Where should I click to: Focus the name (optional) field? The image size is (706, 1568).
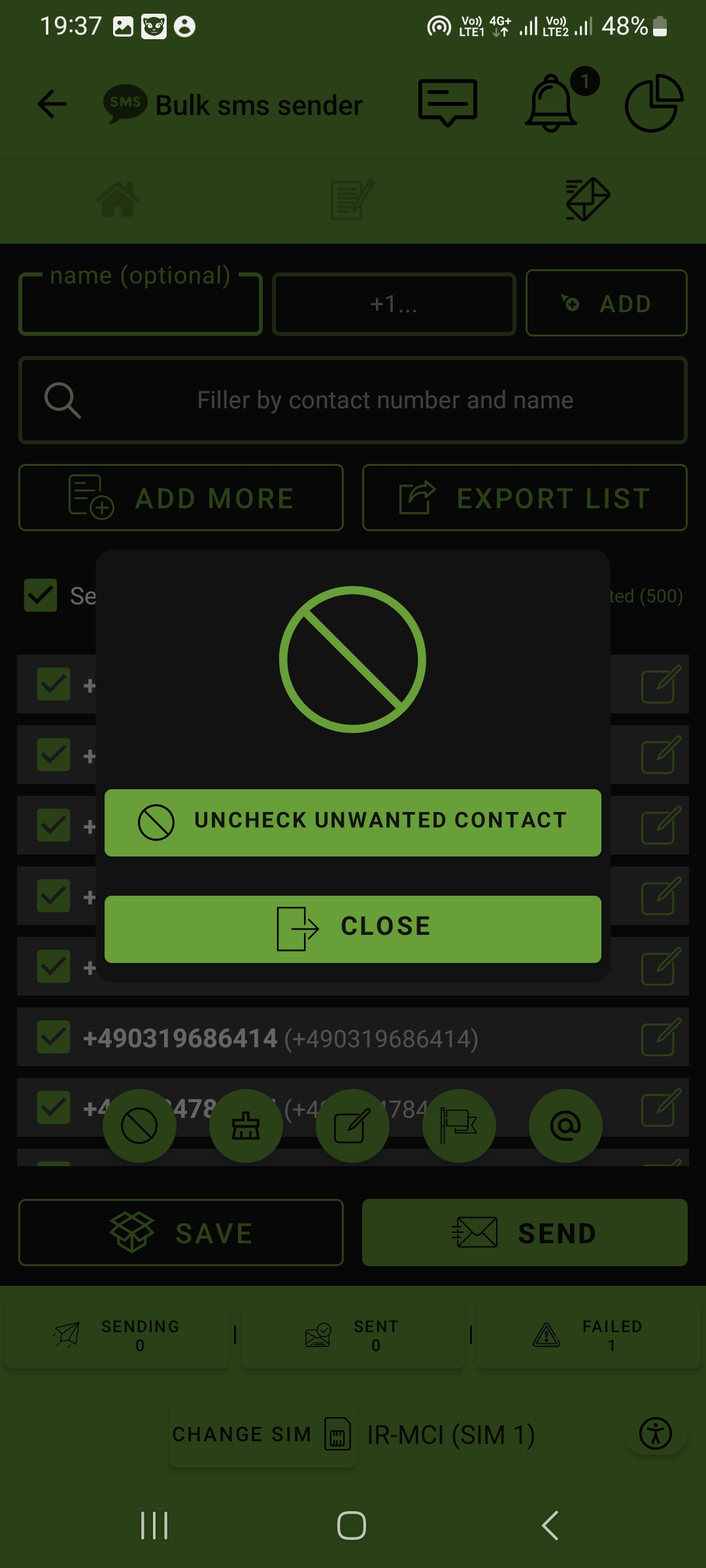[x=141, y=306]
